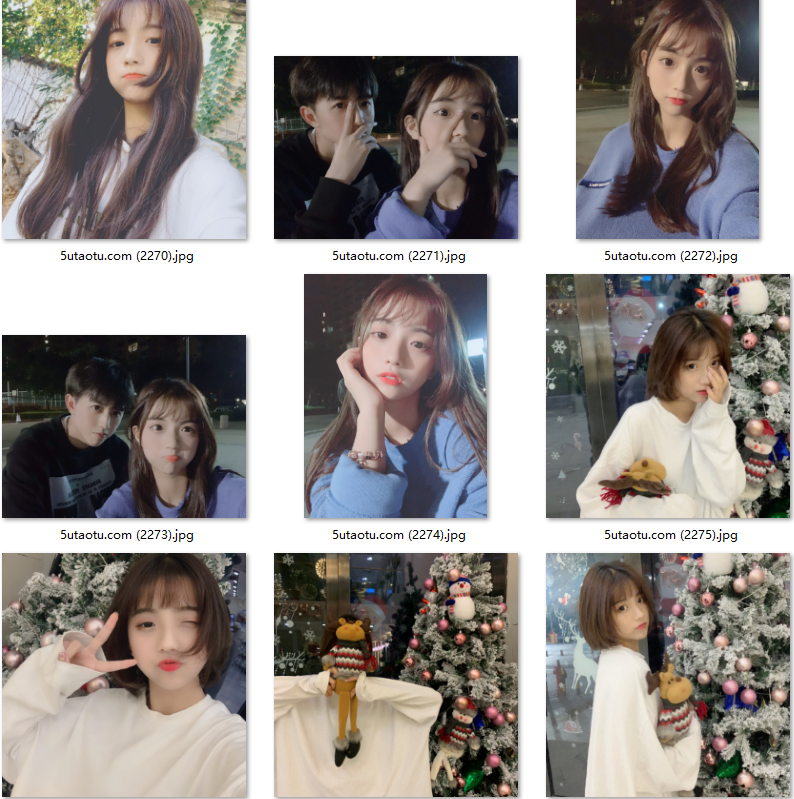This screenshot has height=799, width=794.
Task: Open image 5utaotu.com (2270).jpg
Action: tap(124, 120)
